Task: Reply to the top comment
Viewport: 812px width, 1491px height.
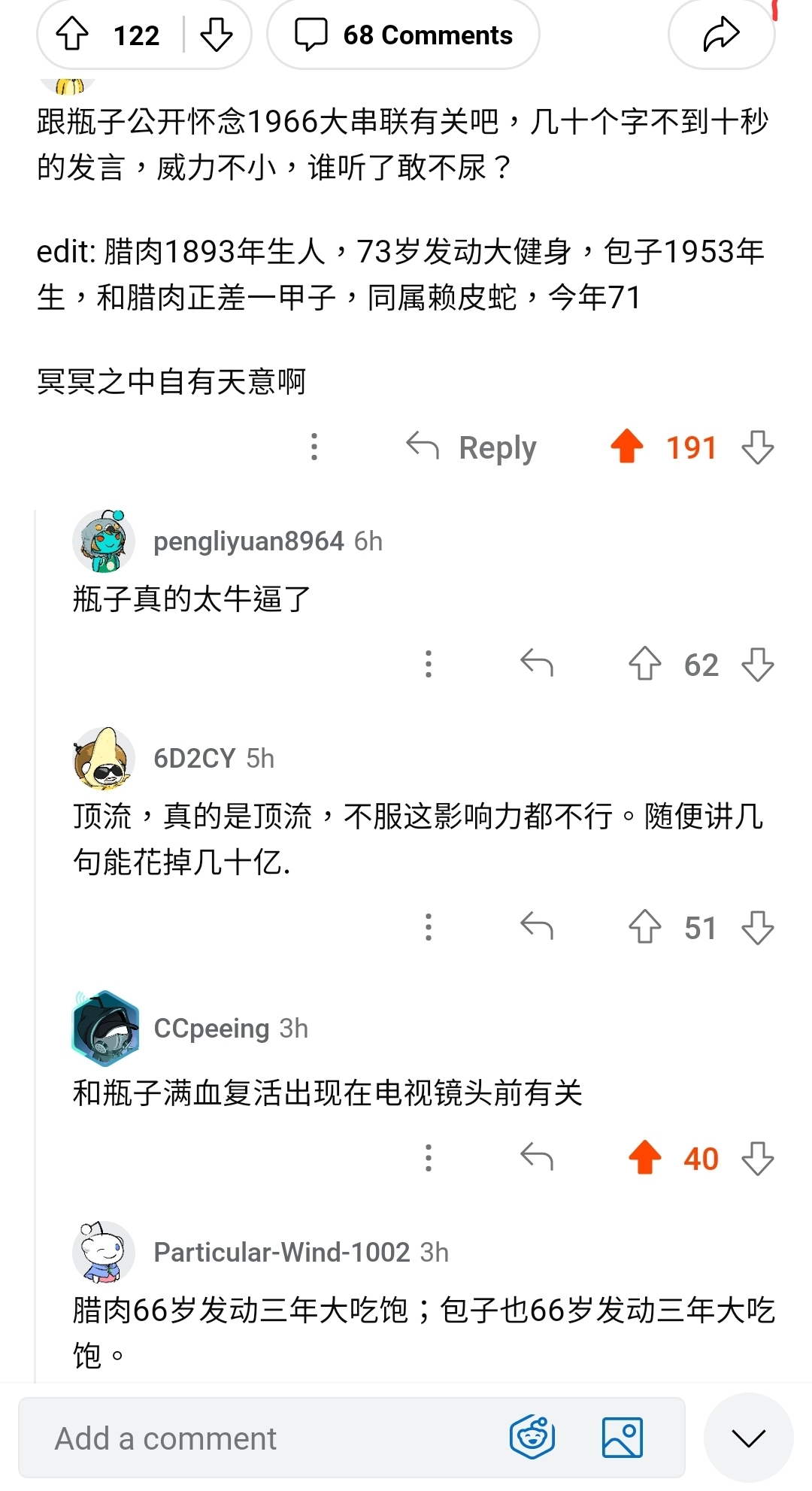Action: (471, 447)
